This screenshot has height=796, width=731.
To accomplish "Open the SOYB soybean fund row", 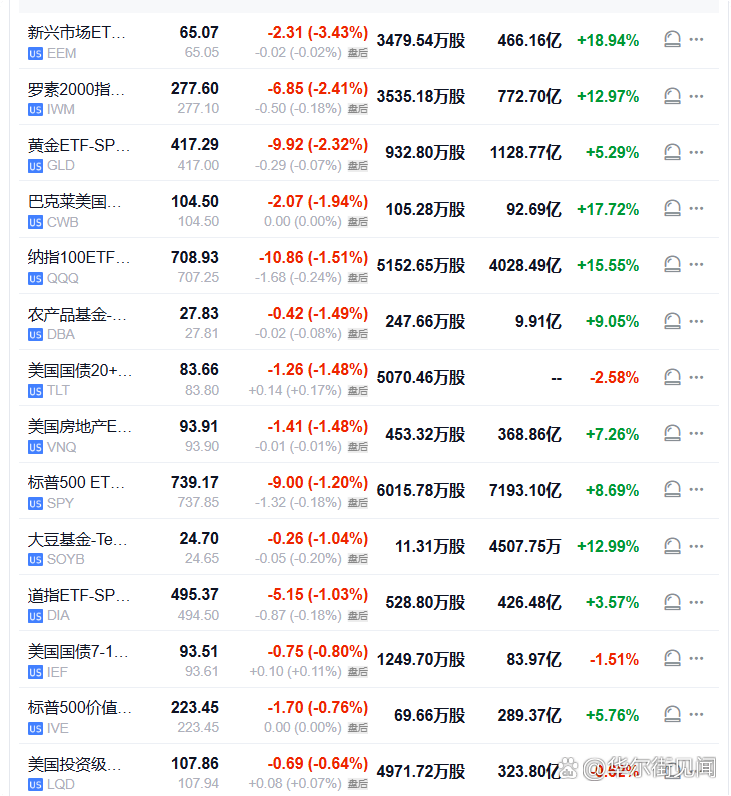I will click(x=369, y=547).
